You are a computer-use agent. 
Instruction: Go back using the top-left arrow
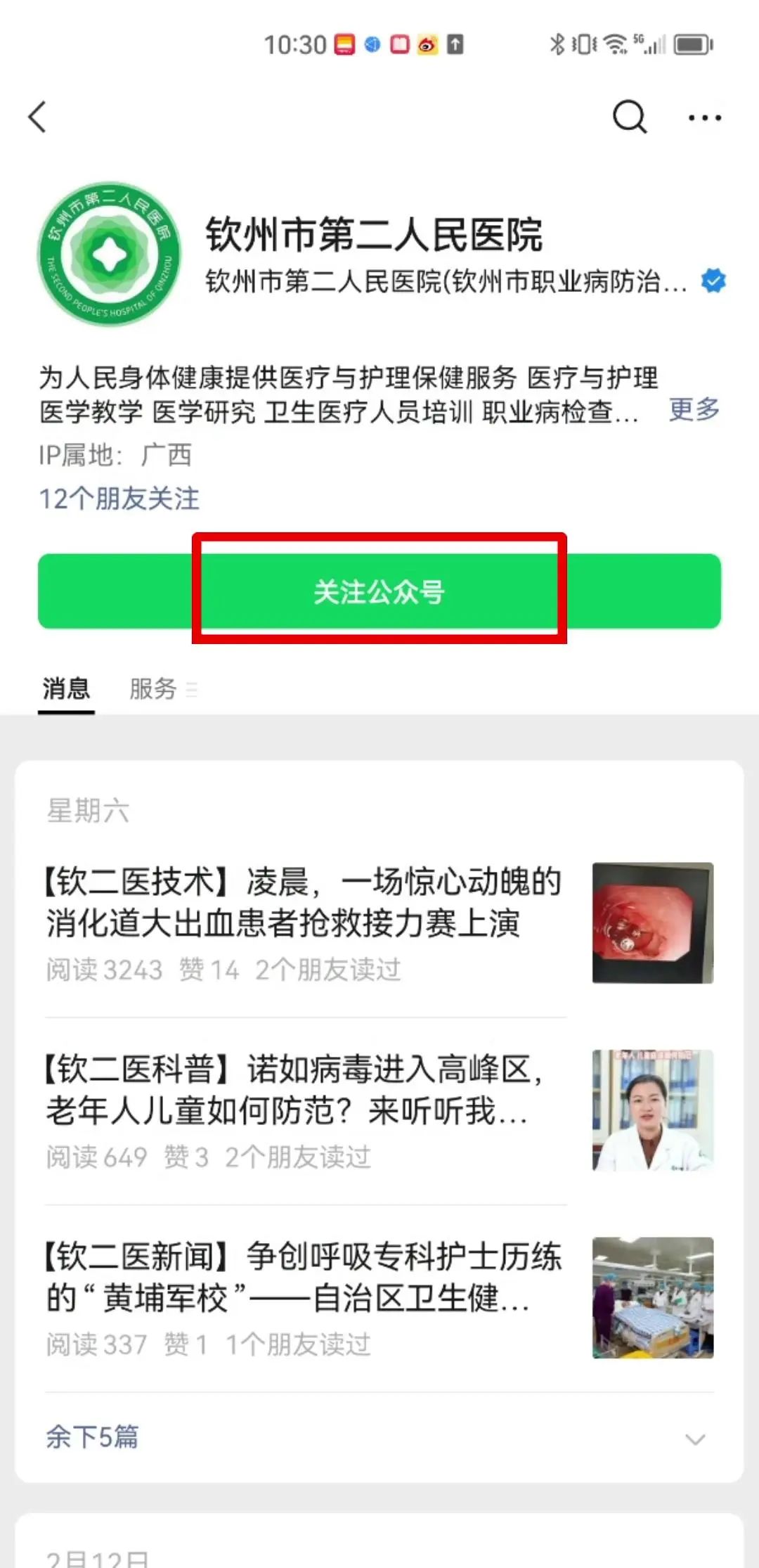pos(38,117)
